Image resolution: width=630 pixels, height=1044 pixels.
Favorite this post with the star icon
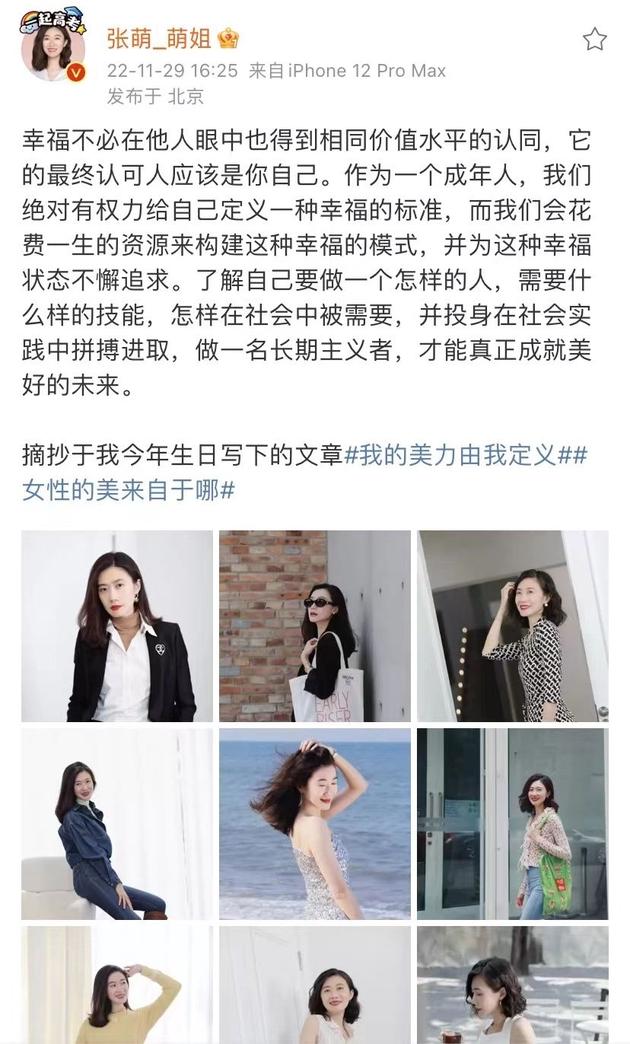point(594,40)
